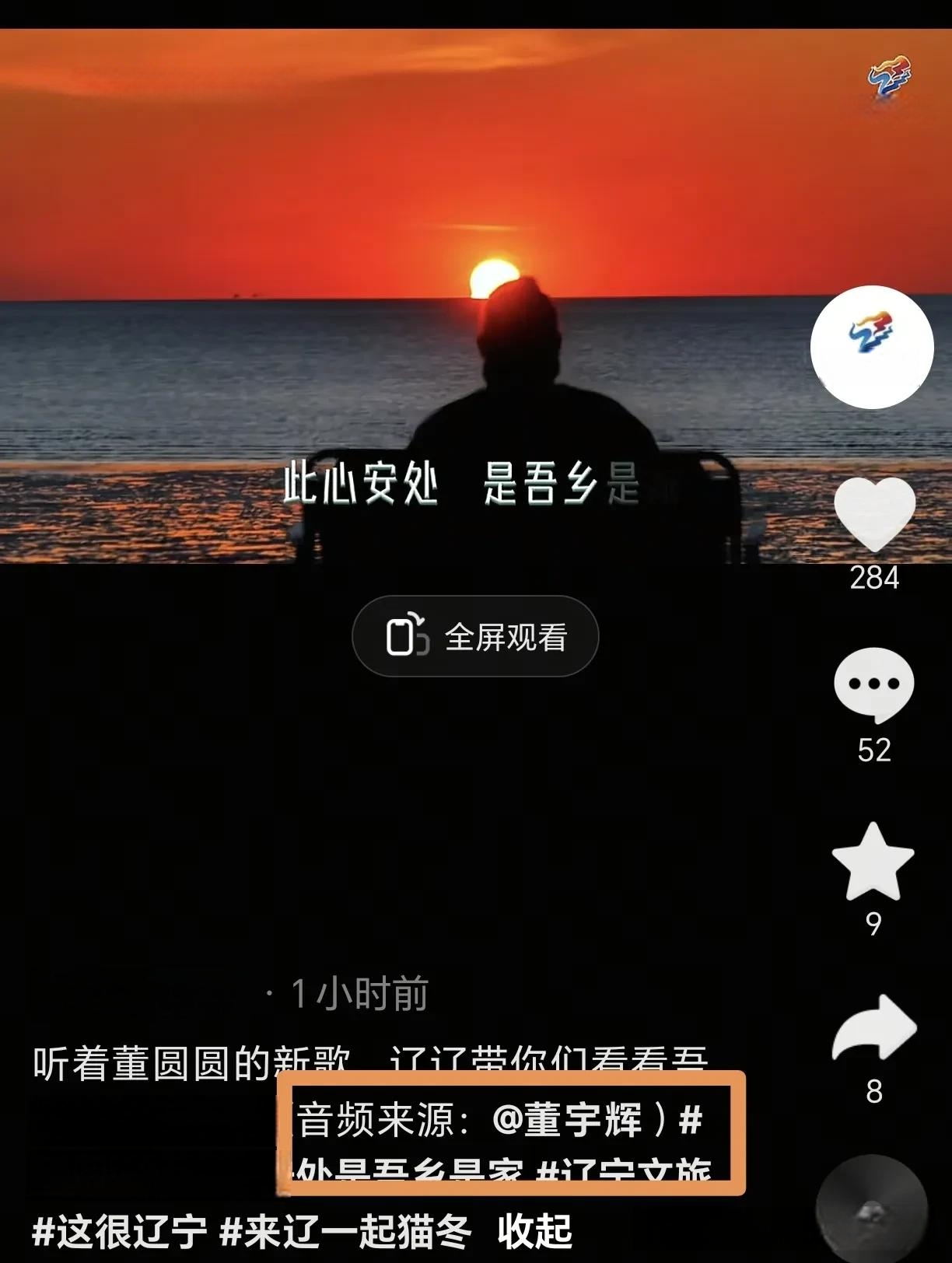This screenshot has width=952, height=1263.
Task: Add video to favorites with the star
Action: (x=873, y=862)
